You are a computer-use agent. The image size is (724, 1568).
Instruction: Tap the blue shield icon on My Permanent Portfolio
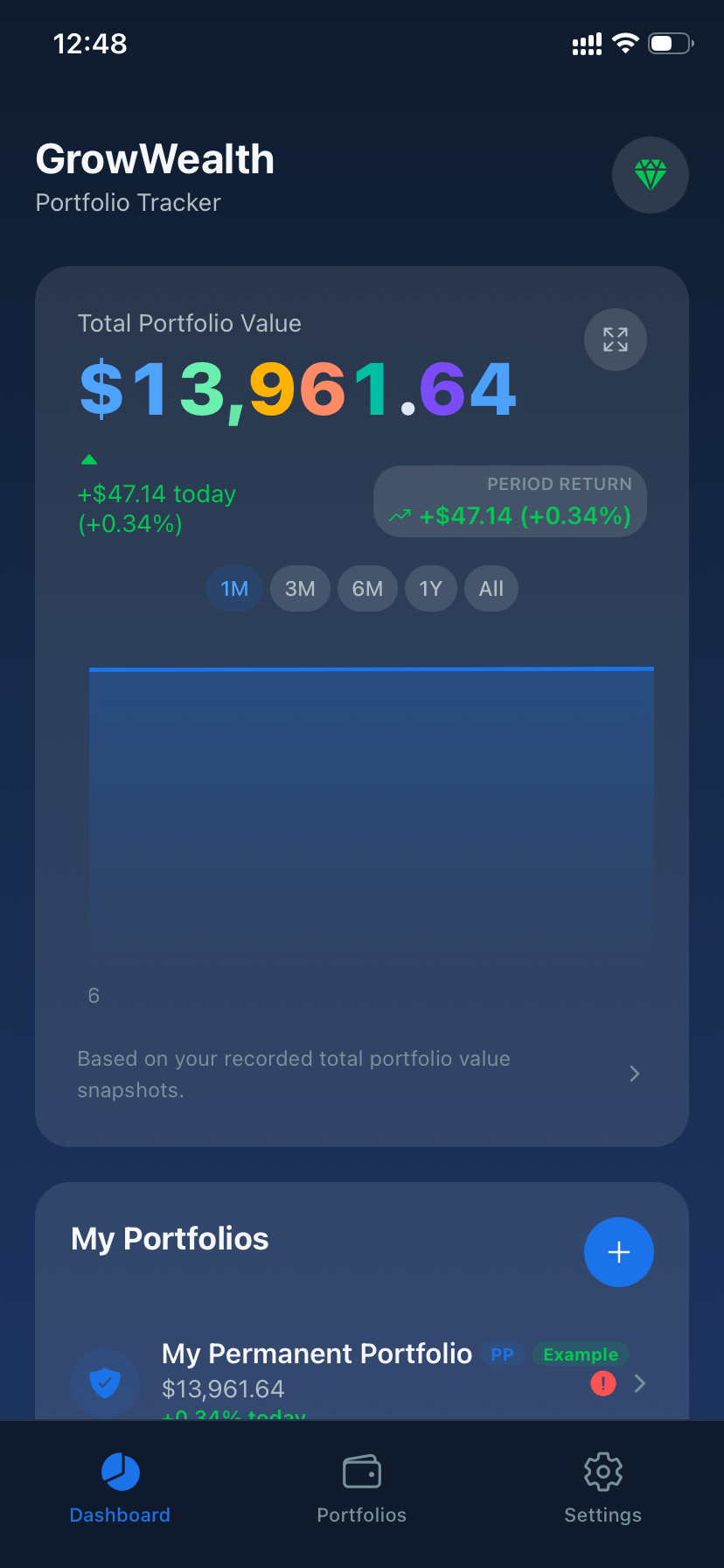pos(105,1382)
